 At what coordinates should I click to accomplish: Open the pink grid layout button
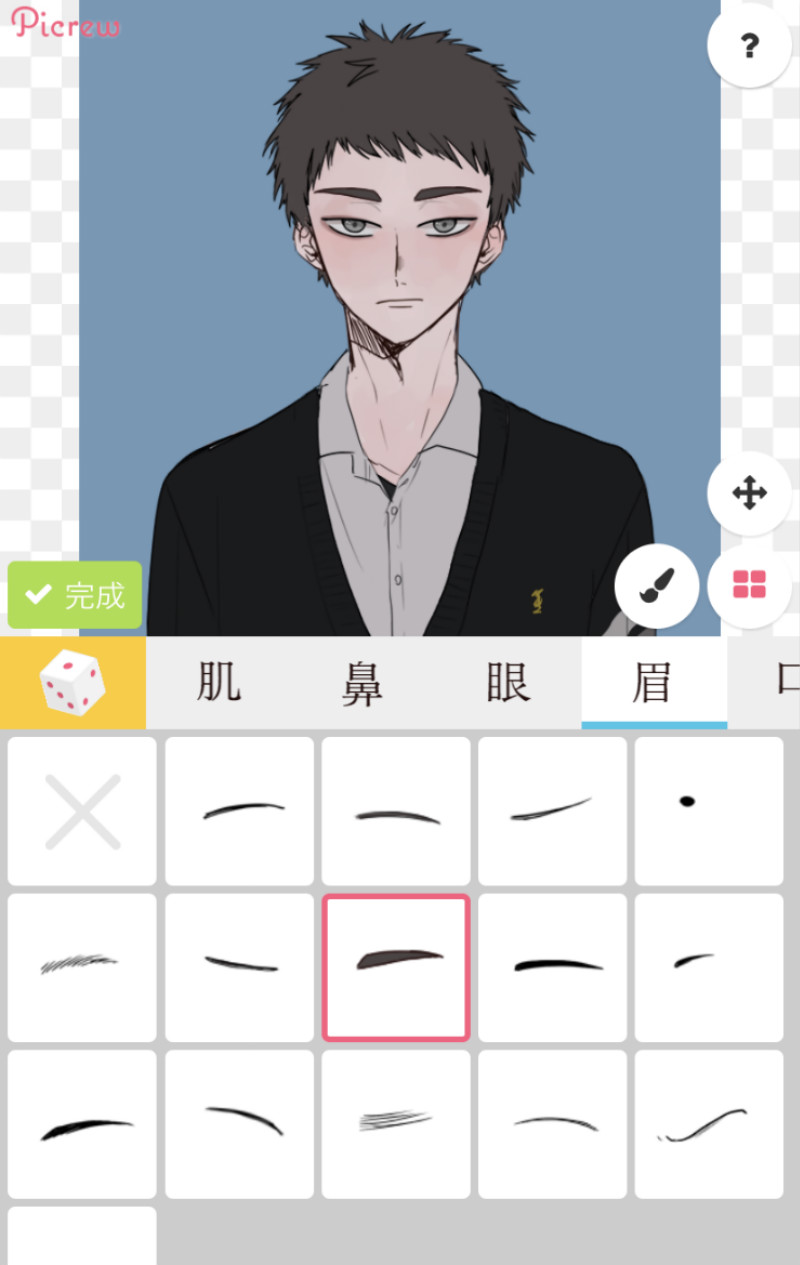point(749,585)
